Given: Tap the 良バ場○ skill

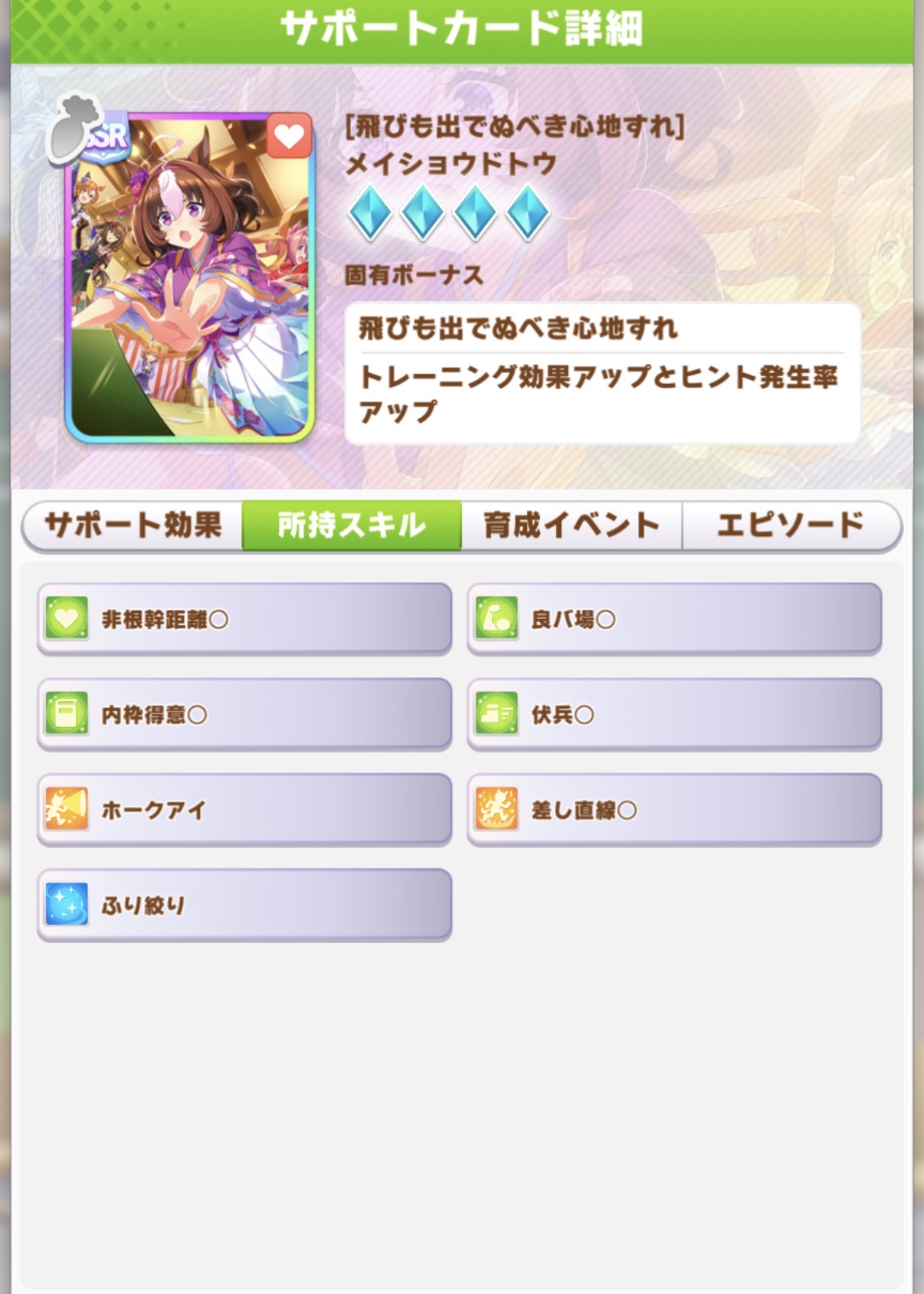Looking at the screenshot, I should click(674, 618).
